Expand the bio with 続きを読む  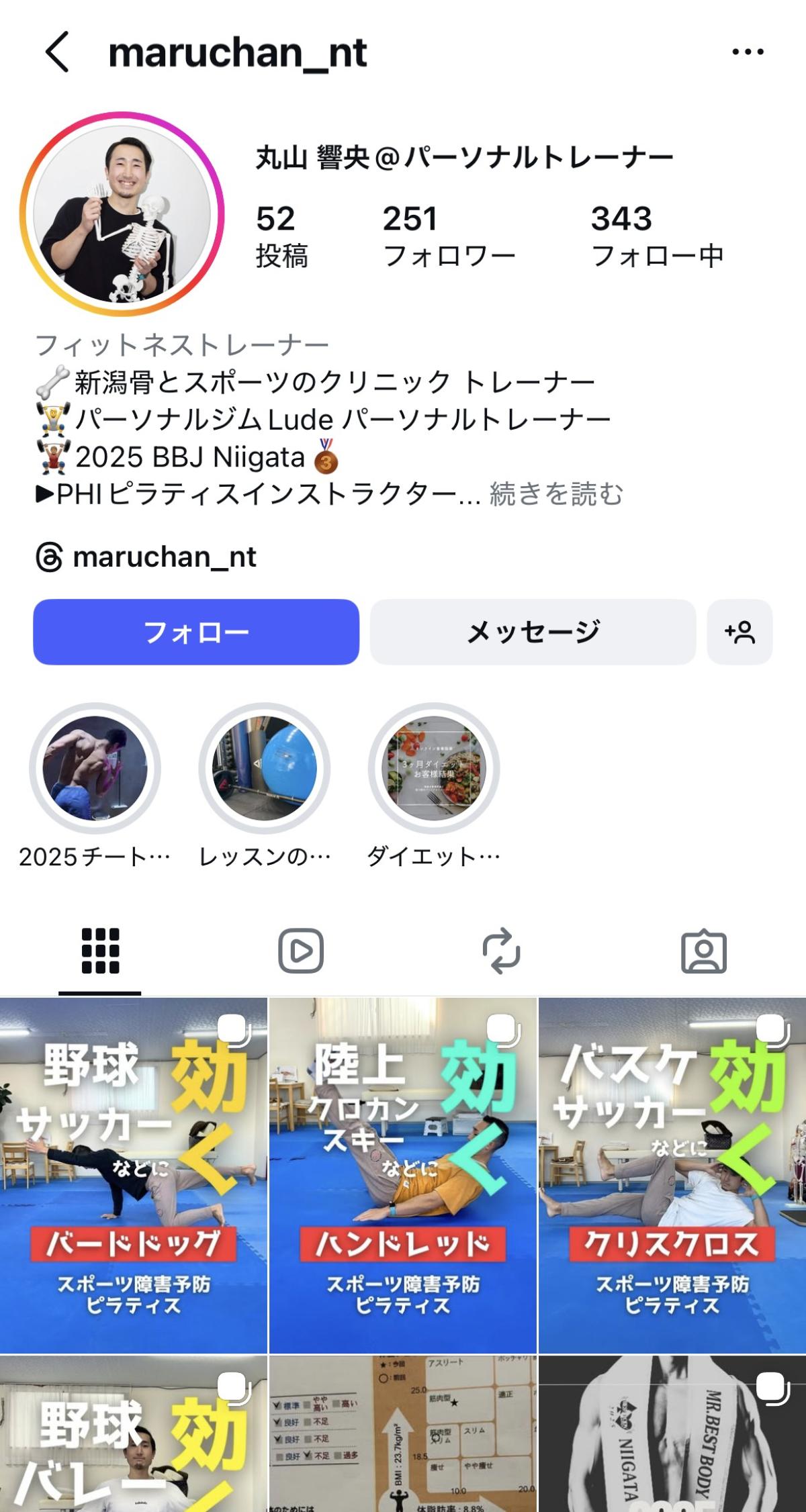point(556,494)
